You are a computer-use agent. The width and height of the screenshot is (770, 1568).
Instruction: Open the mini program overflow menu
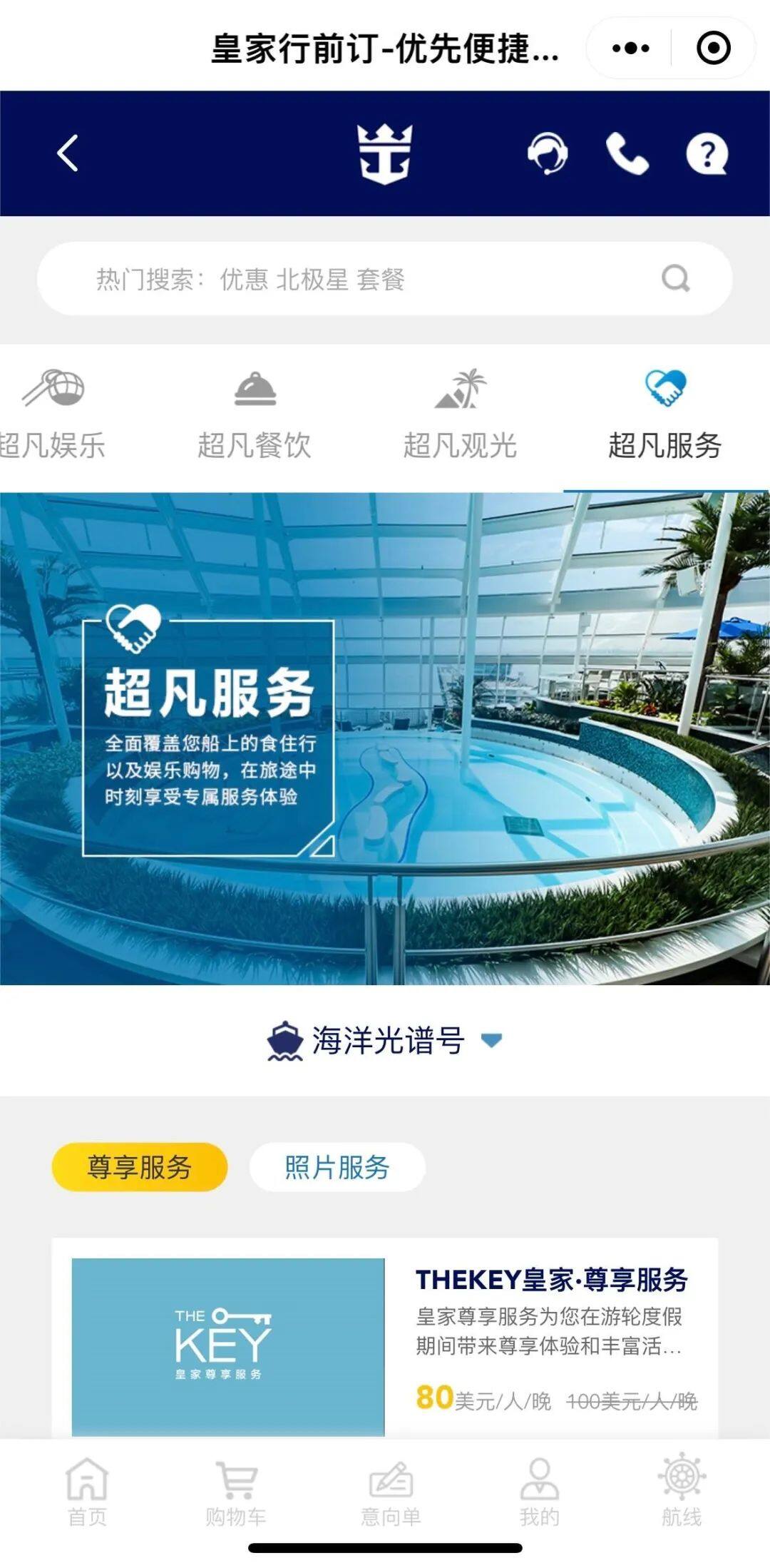click(630, 49)
